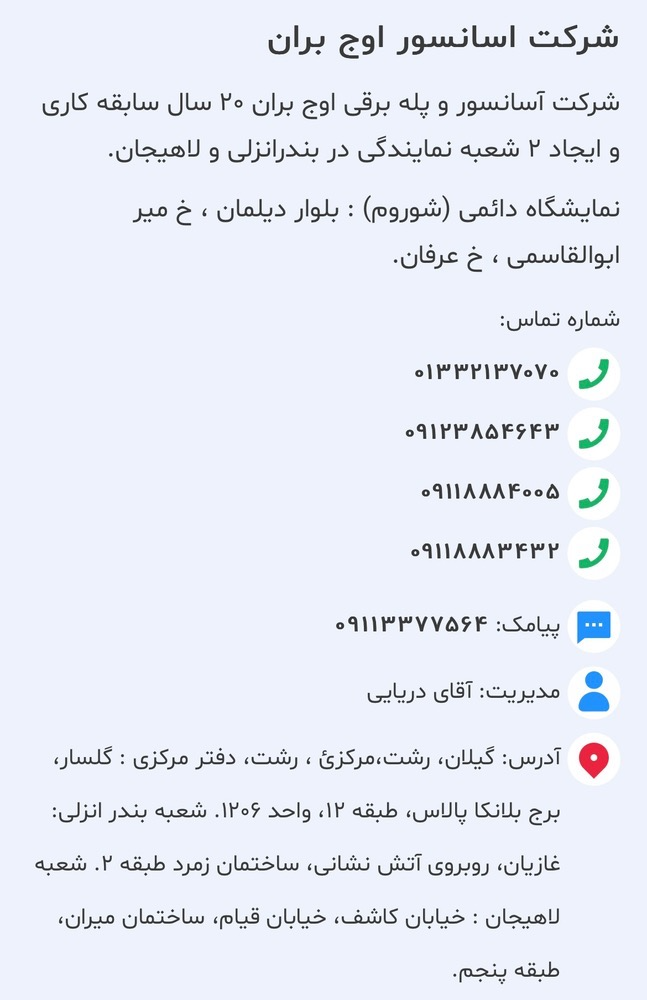Call 09118884005
This screenshot has width=647, height=1000.
pos(490,492)
